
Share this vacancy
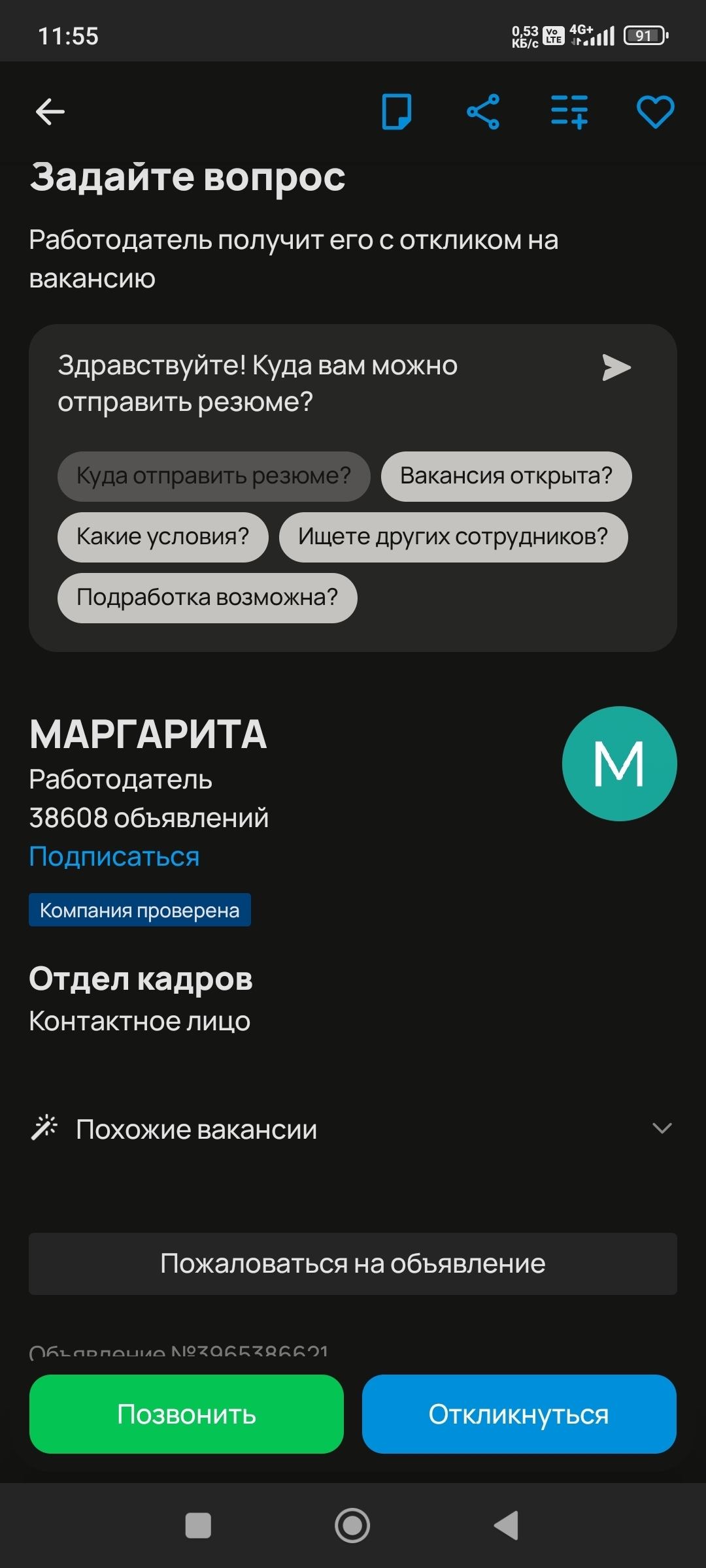pos(483,112)
